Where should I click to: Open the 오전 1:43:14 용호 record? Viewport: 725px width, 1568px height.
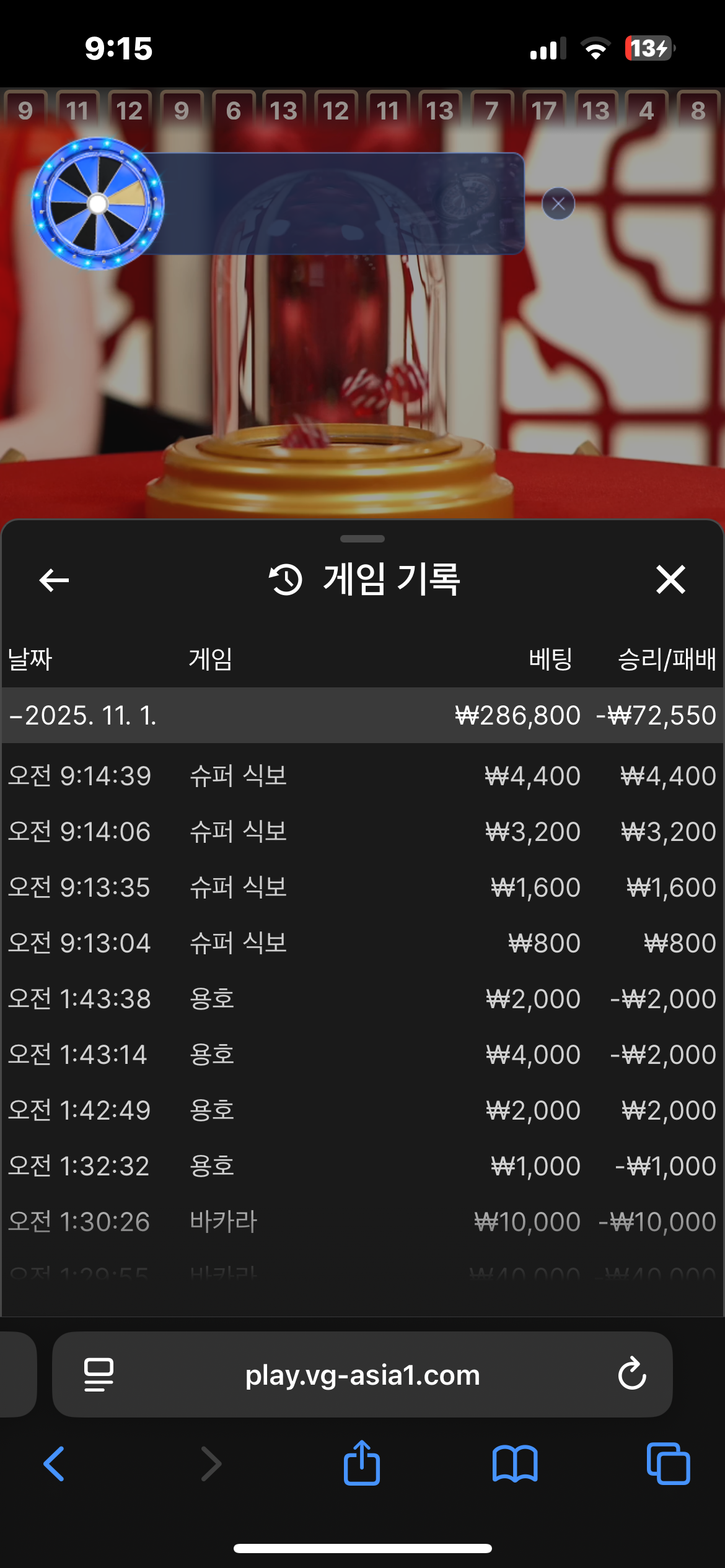(362, 1055)
